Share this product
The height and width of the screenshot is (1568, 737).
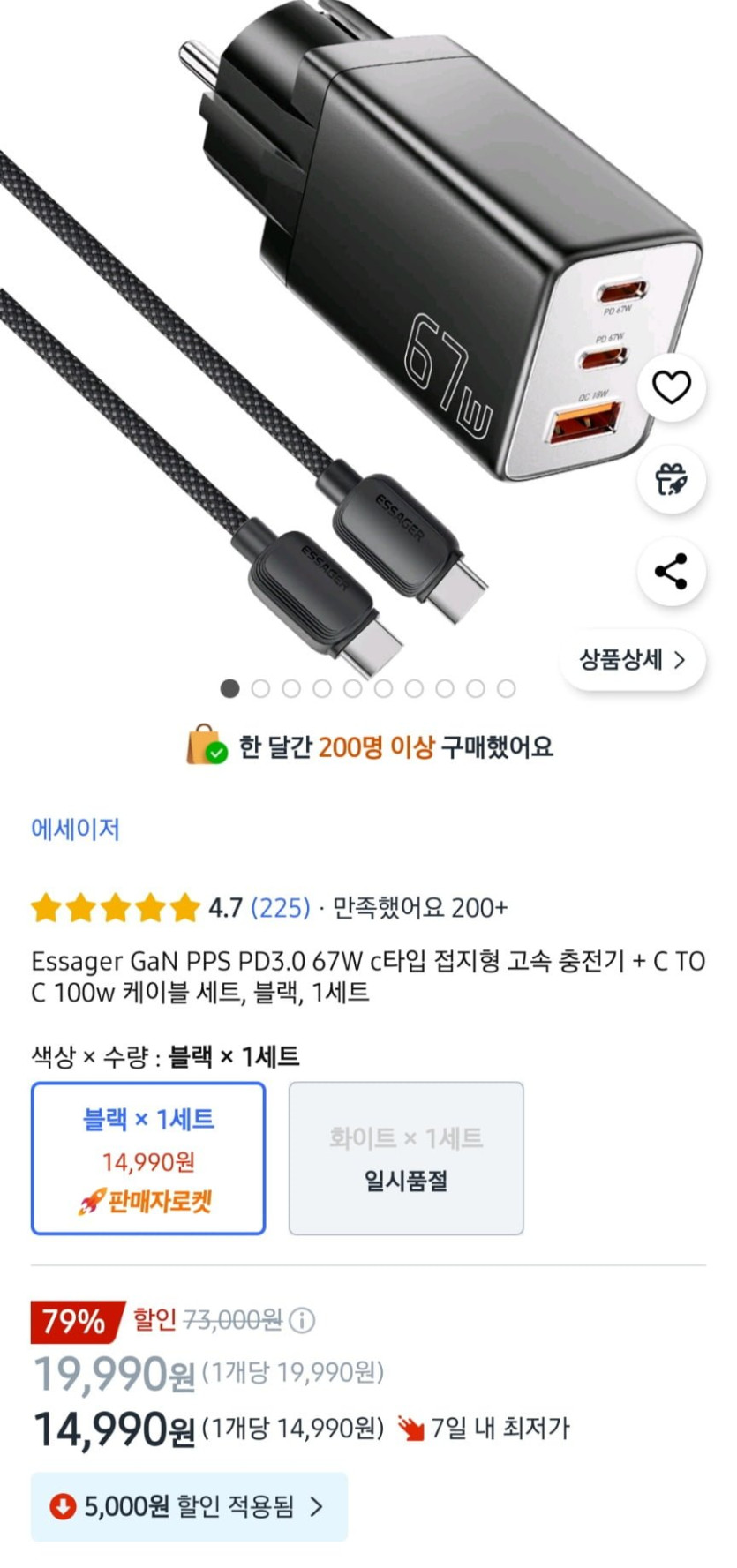671,571
